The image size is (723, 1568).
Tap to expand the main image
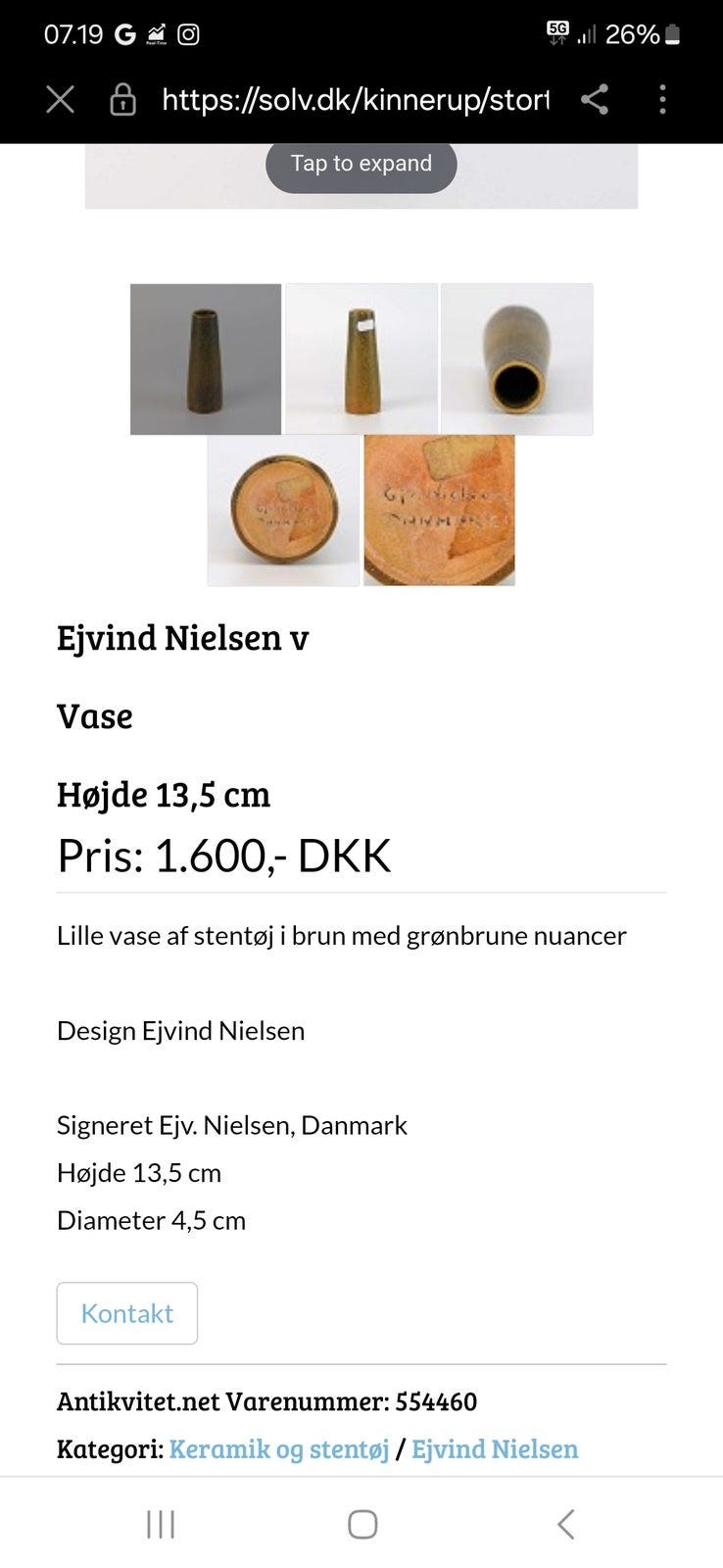click(x=361, y=164)
